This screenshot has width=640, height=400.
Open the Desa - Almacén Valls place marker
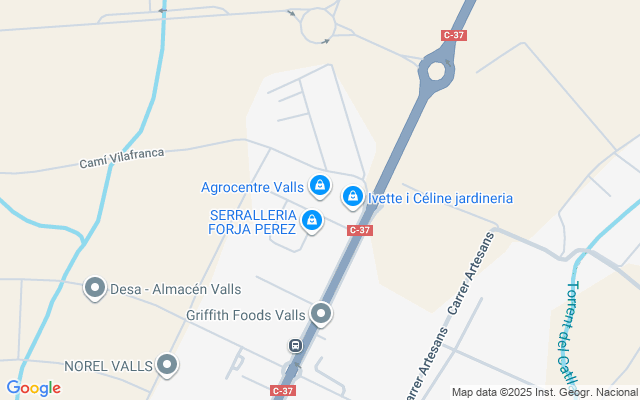pyautogui.click(x=95, y=289)
